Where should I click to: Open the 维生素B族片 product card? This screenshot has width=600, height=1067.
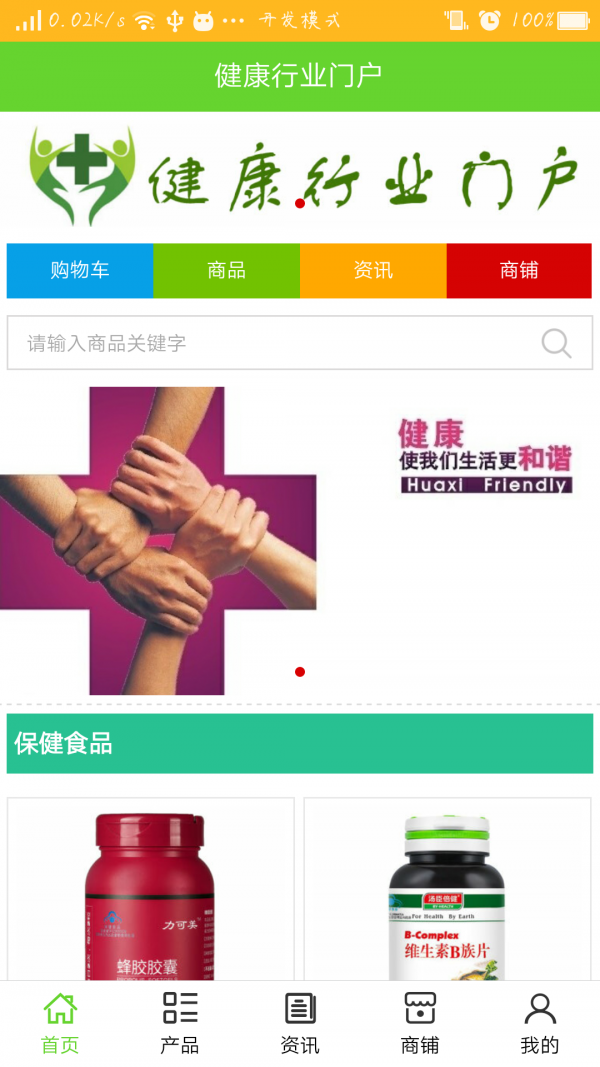pos(447,890)
